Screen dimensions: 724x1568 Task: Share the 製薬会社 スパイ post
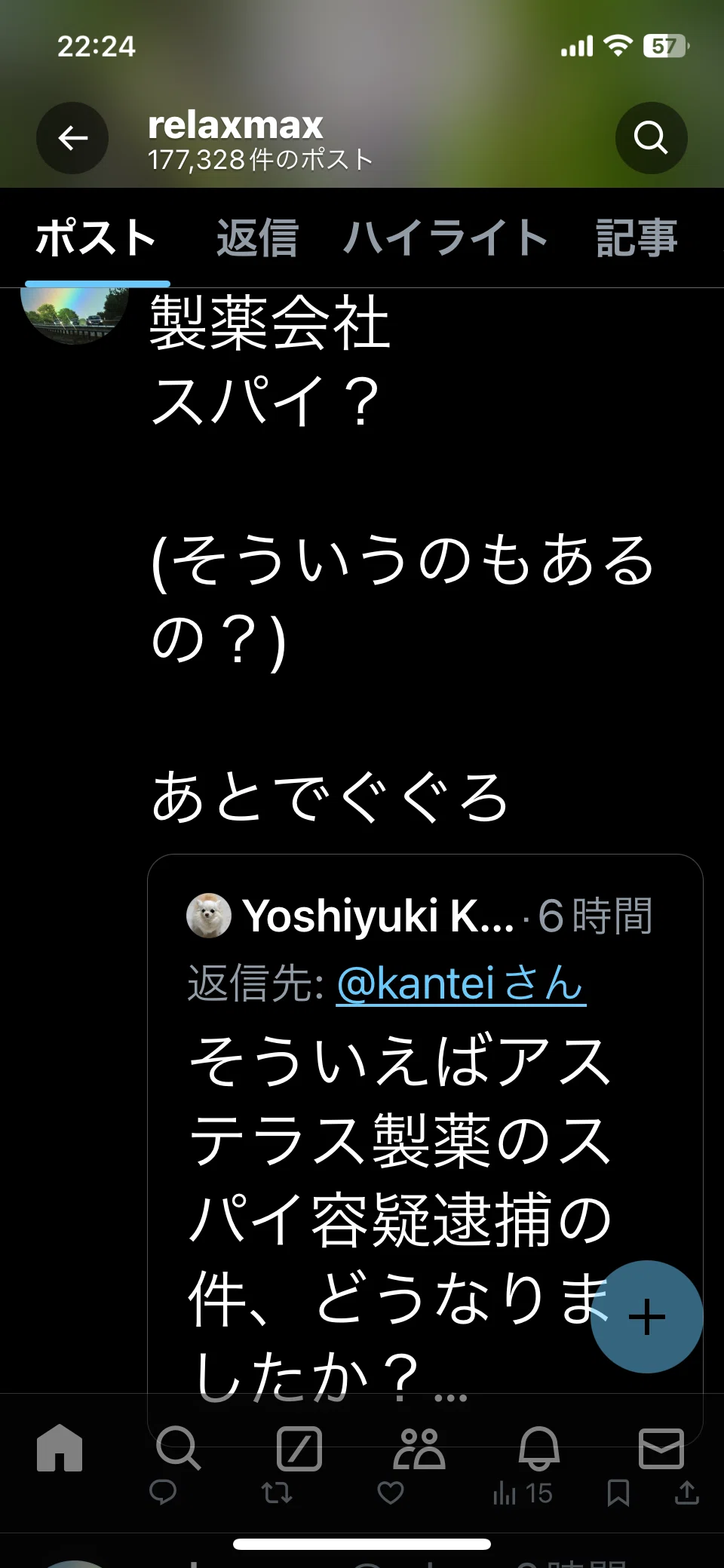click(x=687, y=1493)
